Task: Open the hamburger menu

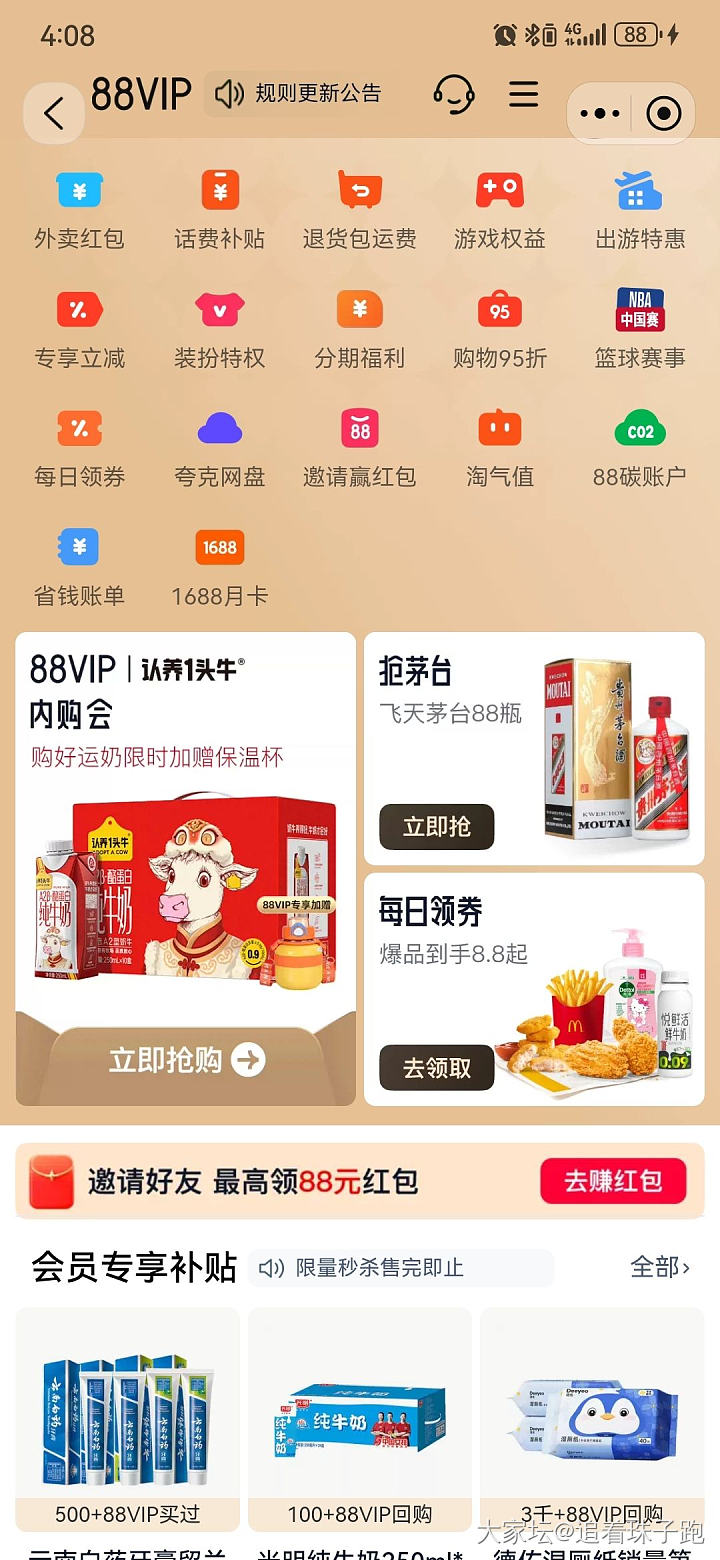Action: 523,94
